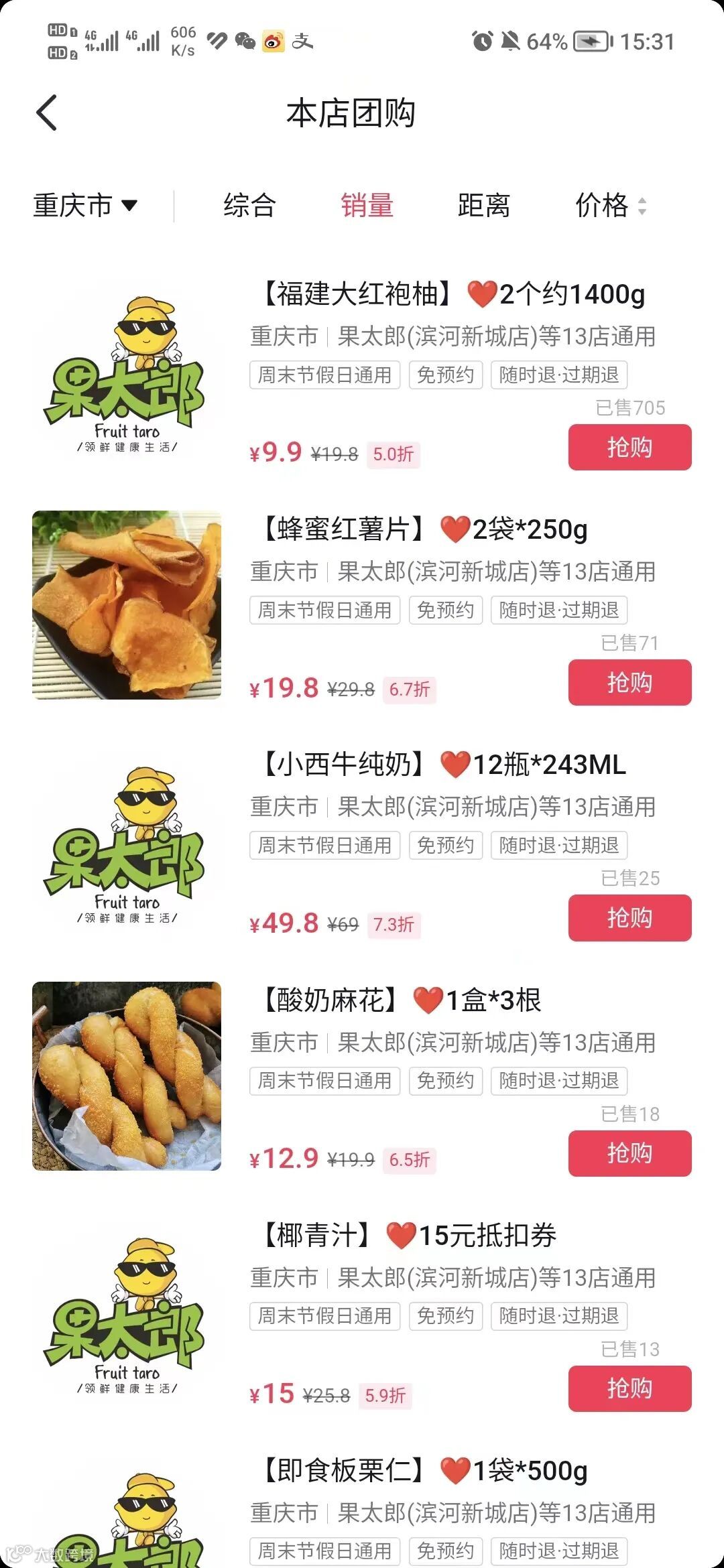Screen dimensions: 724x1568
Task: Open the 小西牛纯奶 deal listing
Action: point(444,765)
